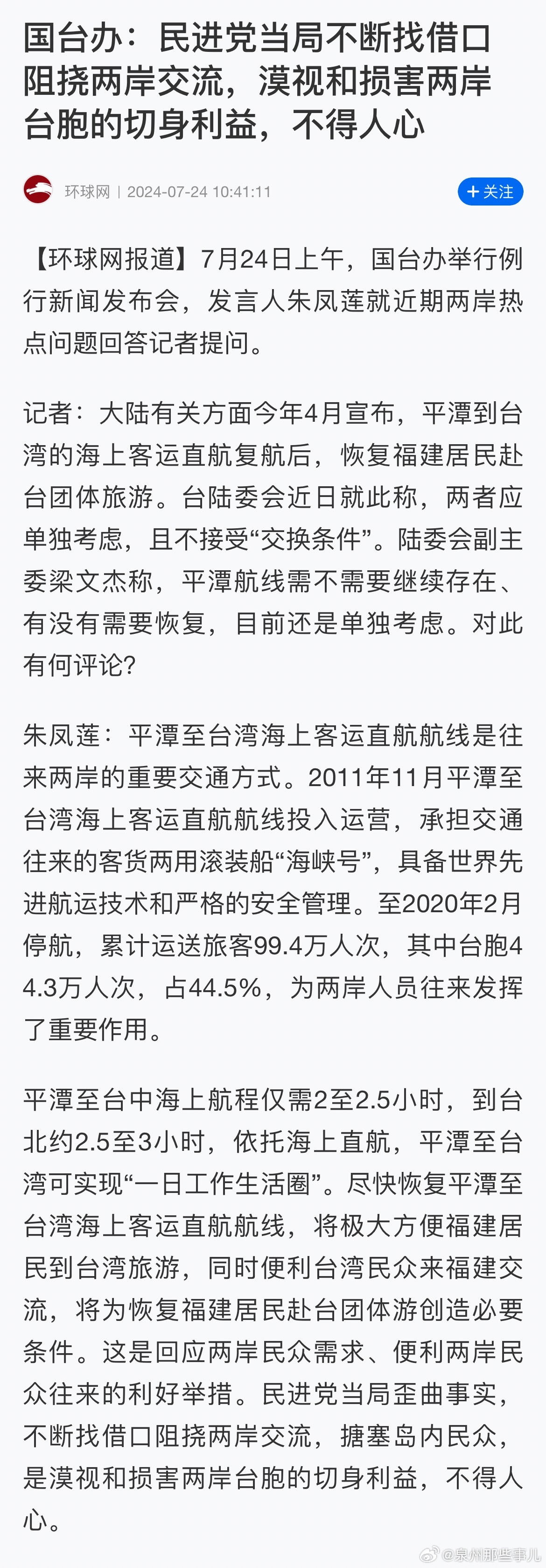
Task: Open the 环球网 publisher avatar
Action: (38, 190)
